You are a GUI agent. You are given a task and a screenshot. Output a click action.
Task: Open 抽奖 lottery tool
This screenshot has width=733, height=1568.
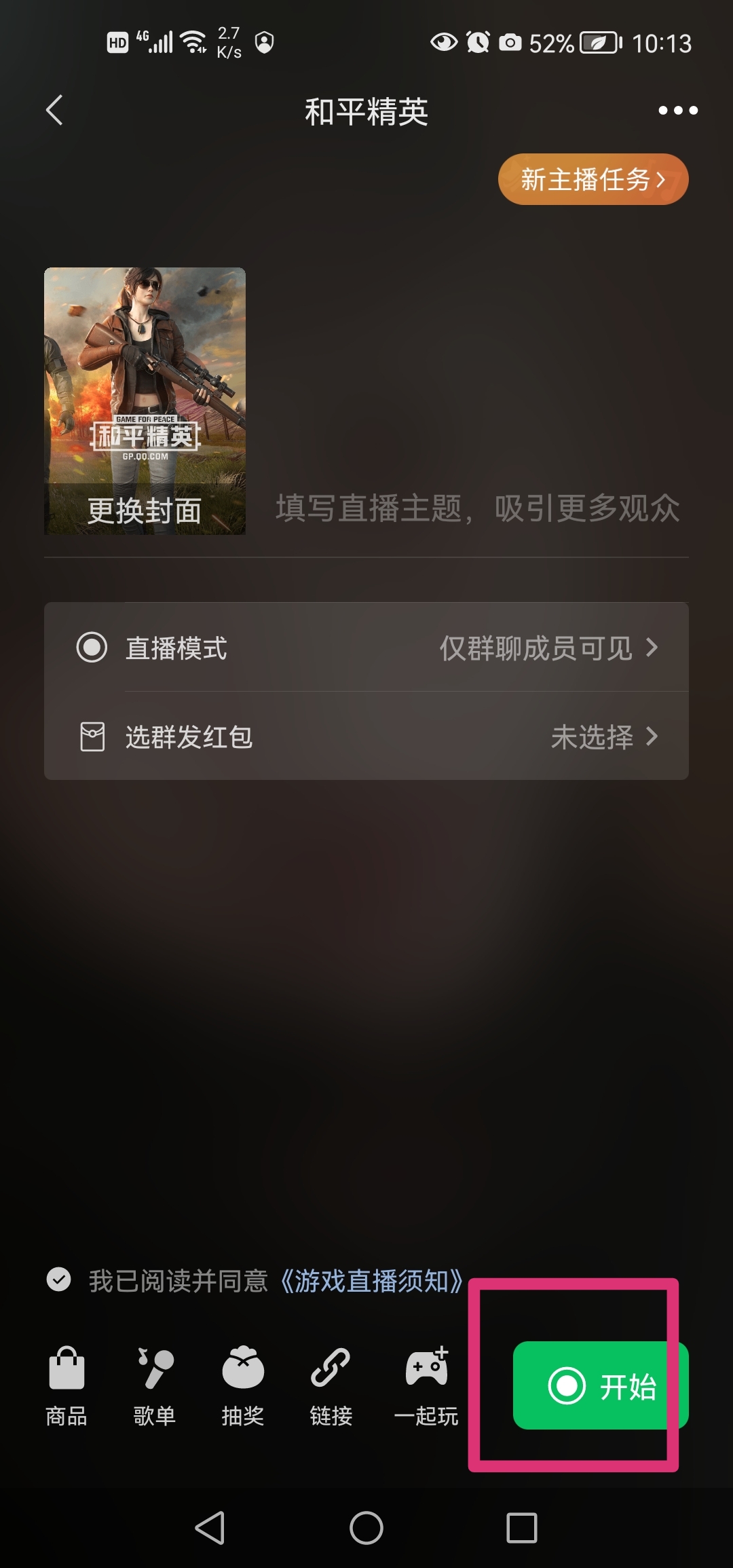(x=243, y=1386)
